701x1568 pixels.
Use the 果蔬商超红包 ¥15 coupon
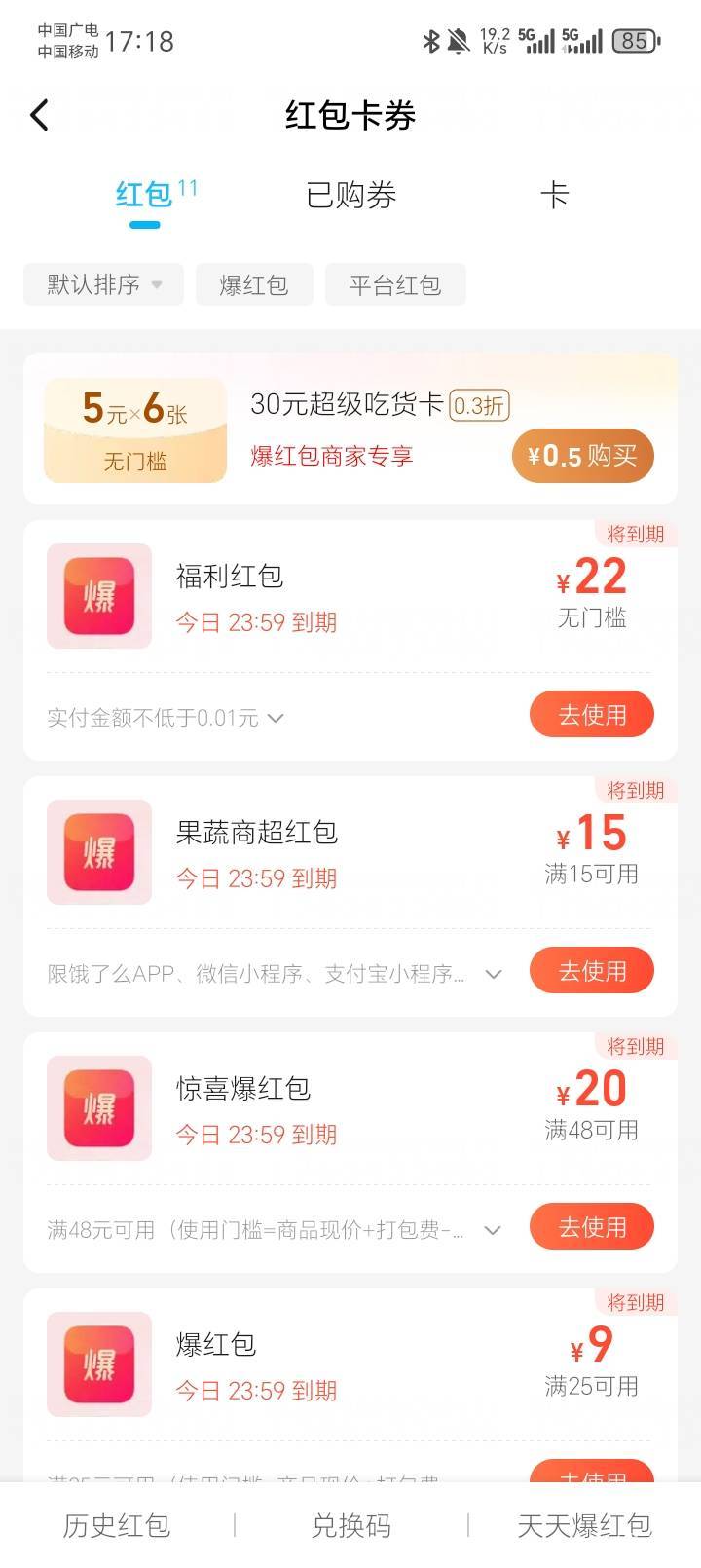(x=591, y=971)
